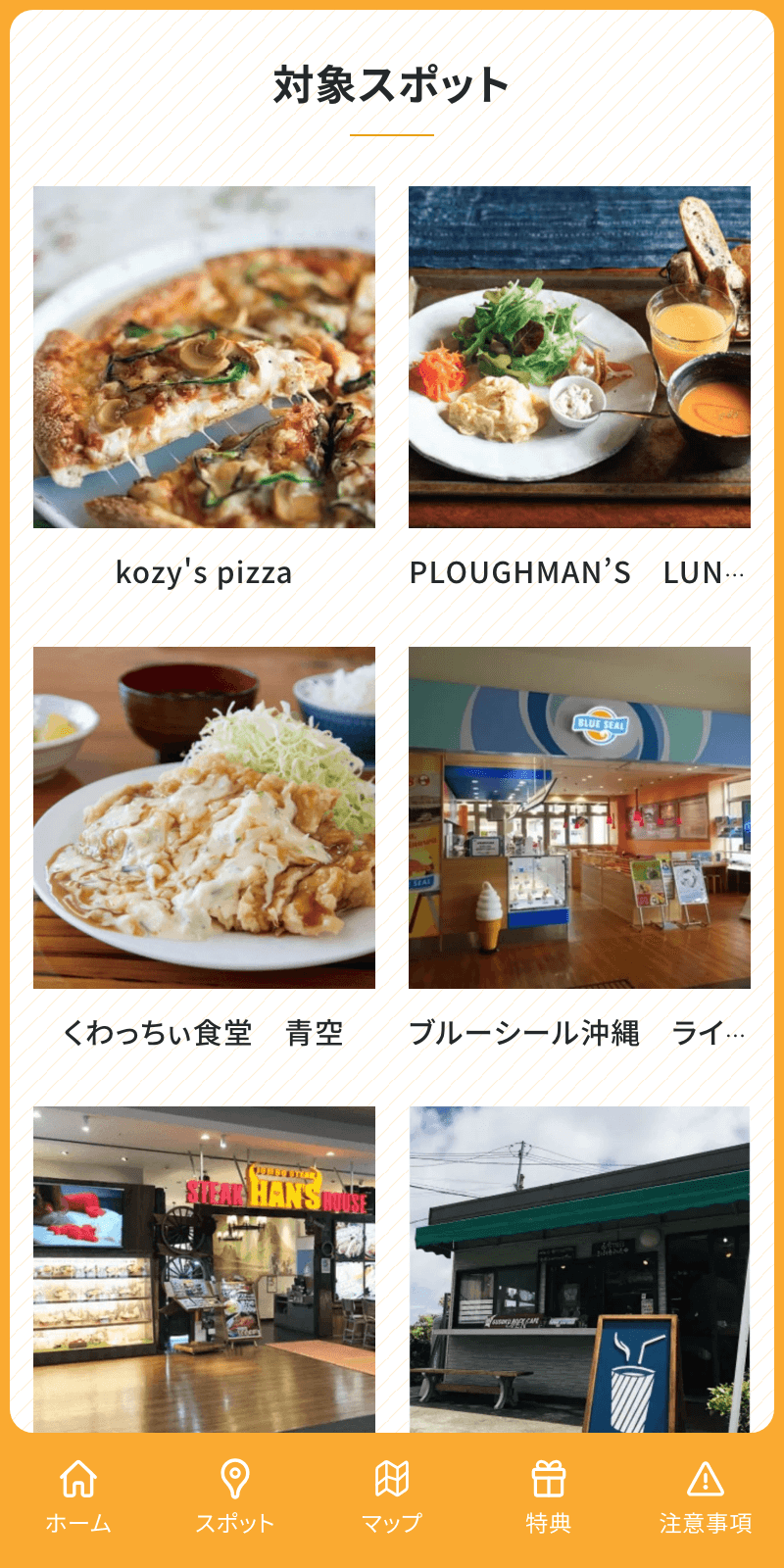The width and height of the screenshot is (784, 1568).
Task: Switch to the スポット tab
Action: [235, 1522]
